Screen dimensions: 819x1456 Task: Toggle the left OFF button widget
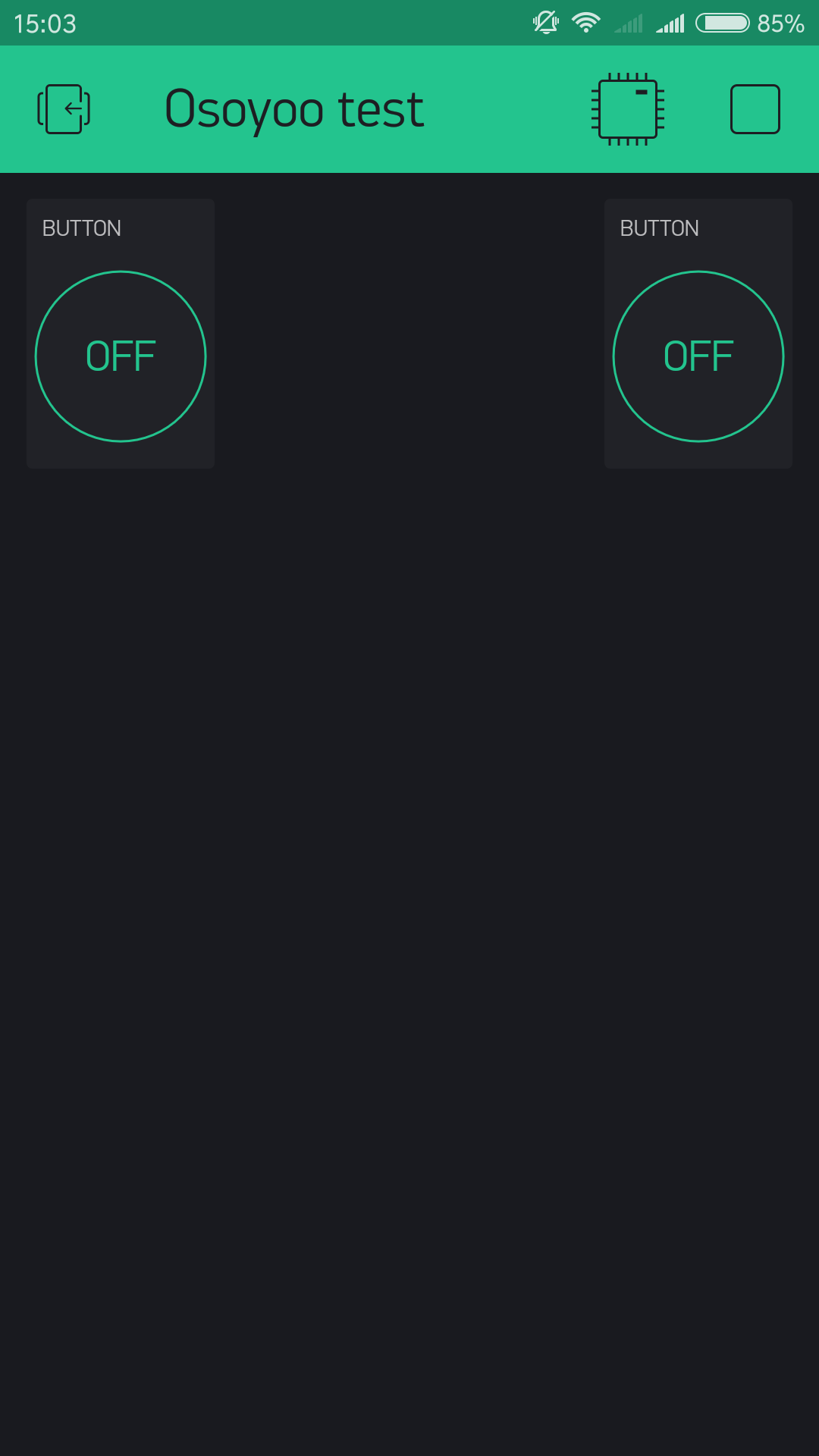pos(121,356)
